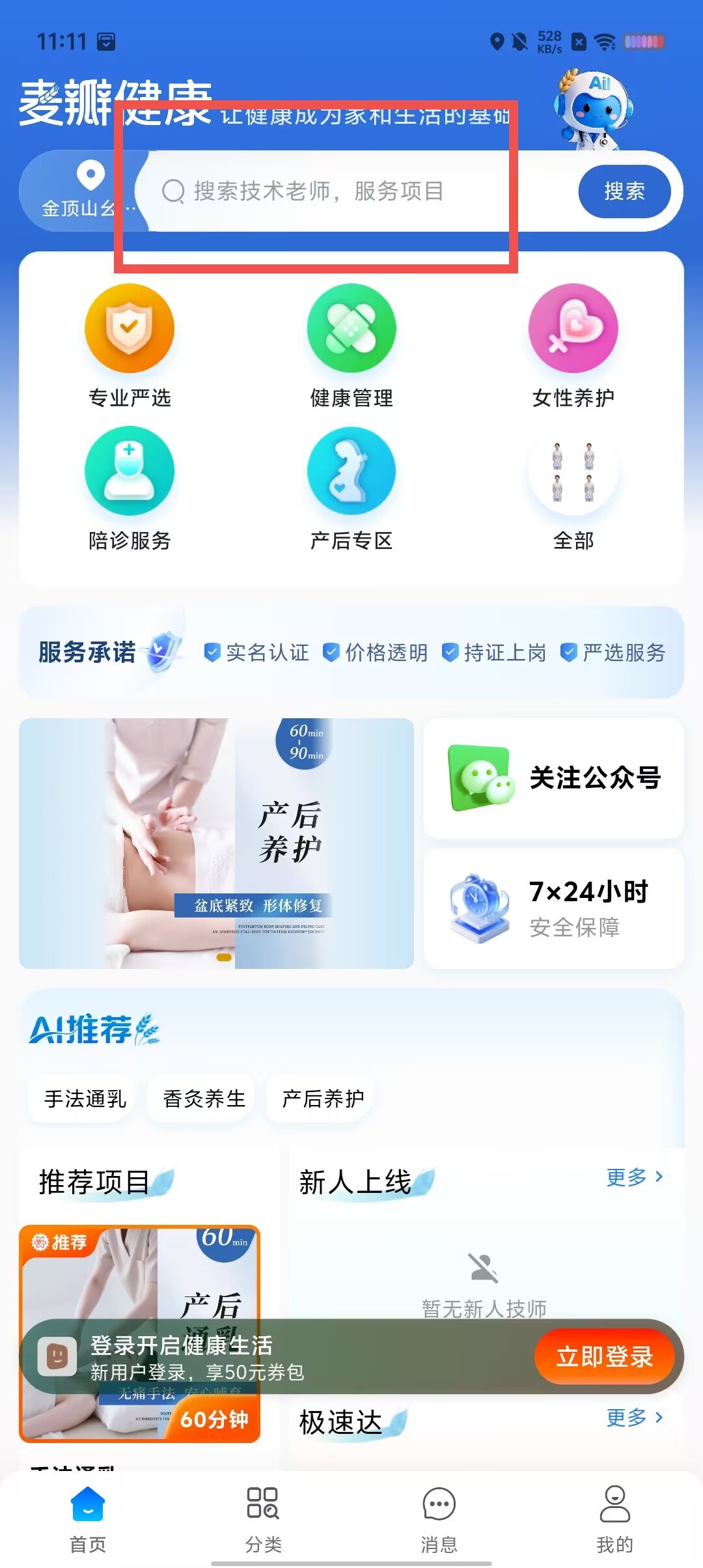
Task: Open the 产后专区 category
Action: pos(351,489)
